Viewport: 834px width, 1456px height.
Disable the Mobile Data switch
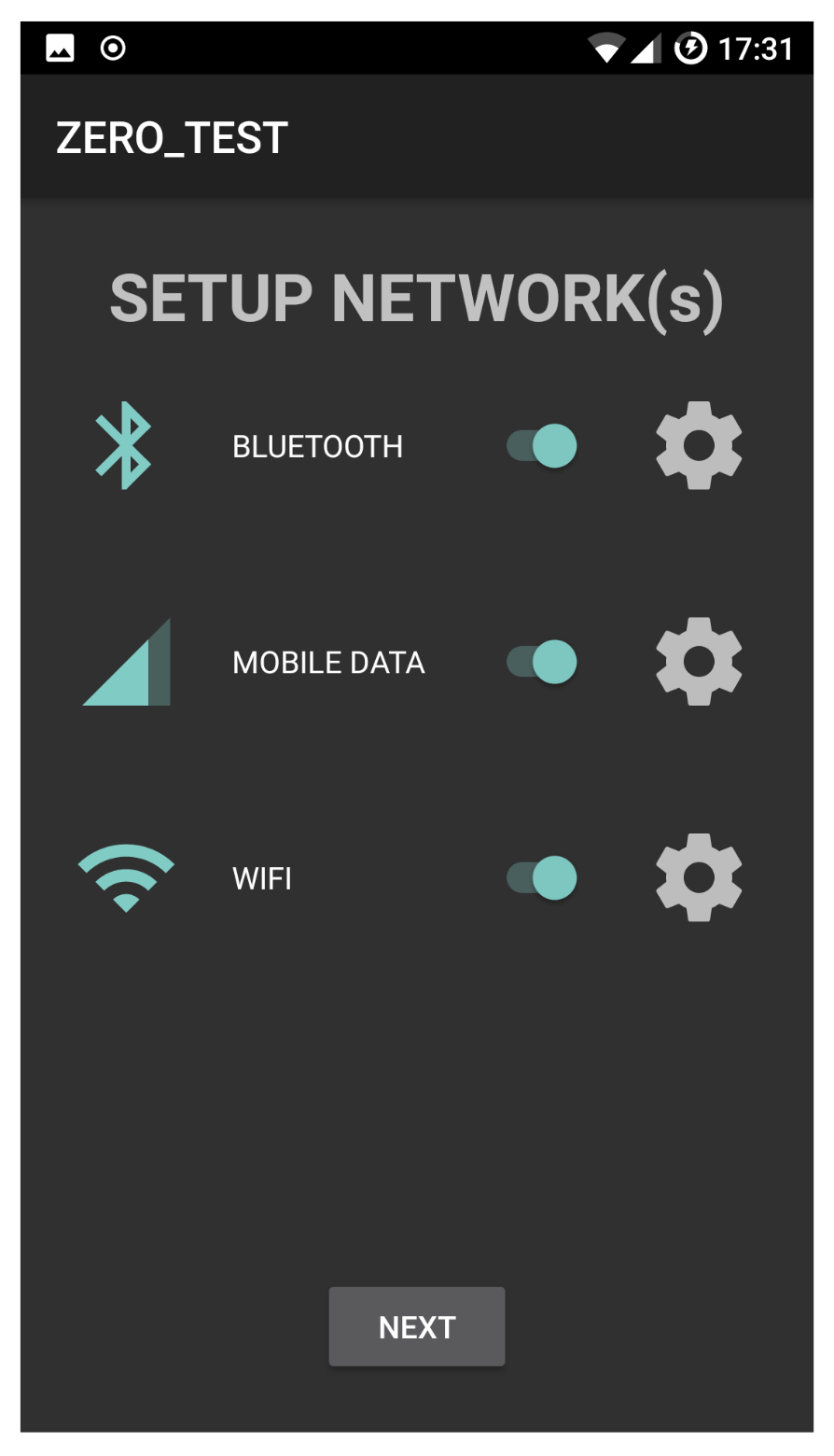542,662
